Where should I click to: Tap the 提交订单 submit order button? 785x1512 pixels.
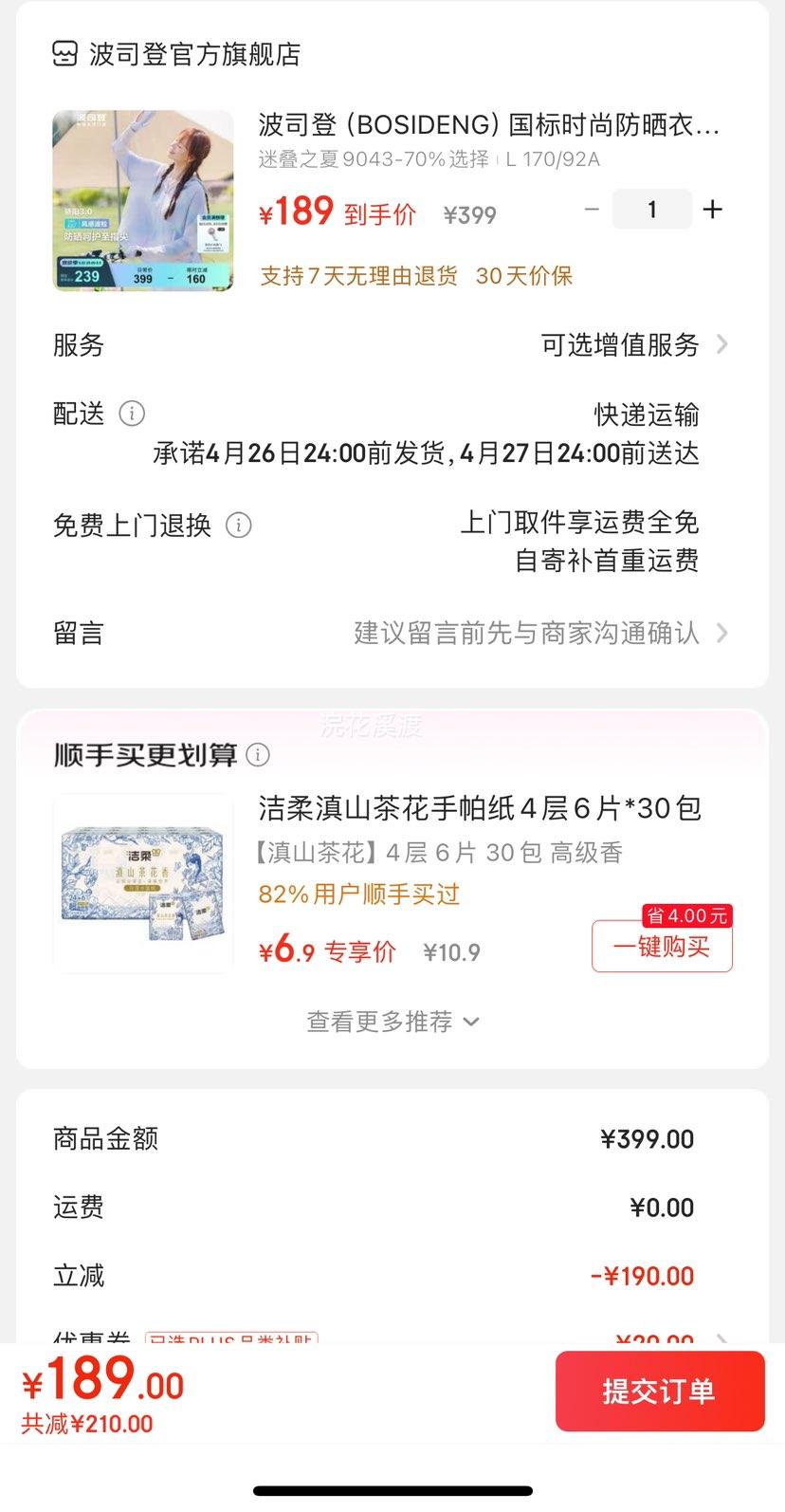(x=660, y=1391)
